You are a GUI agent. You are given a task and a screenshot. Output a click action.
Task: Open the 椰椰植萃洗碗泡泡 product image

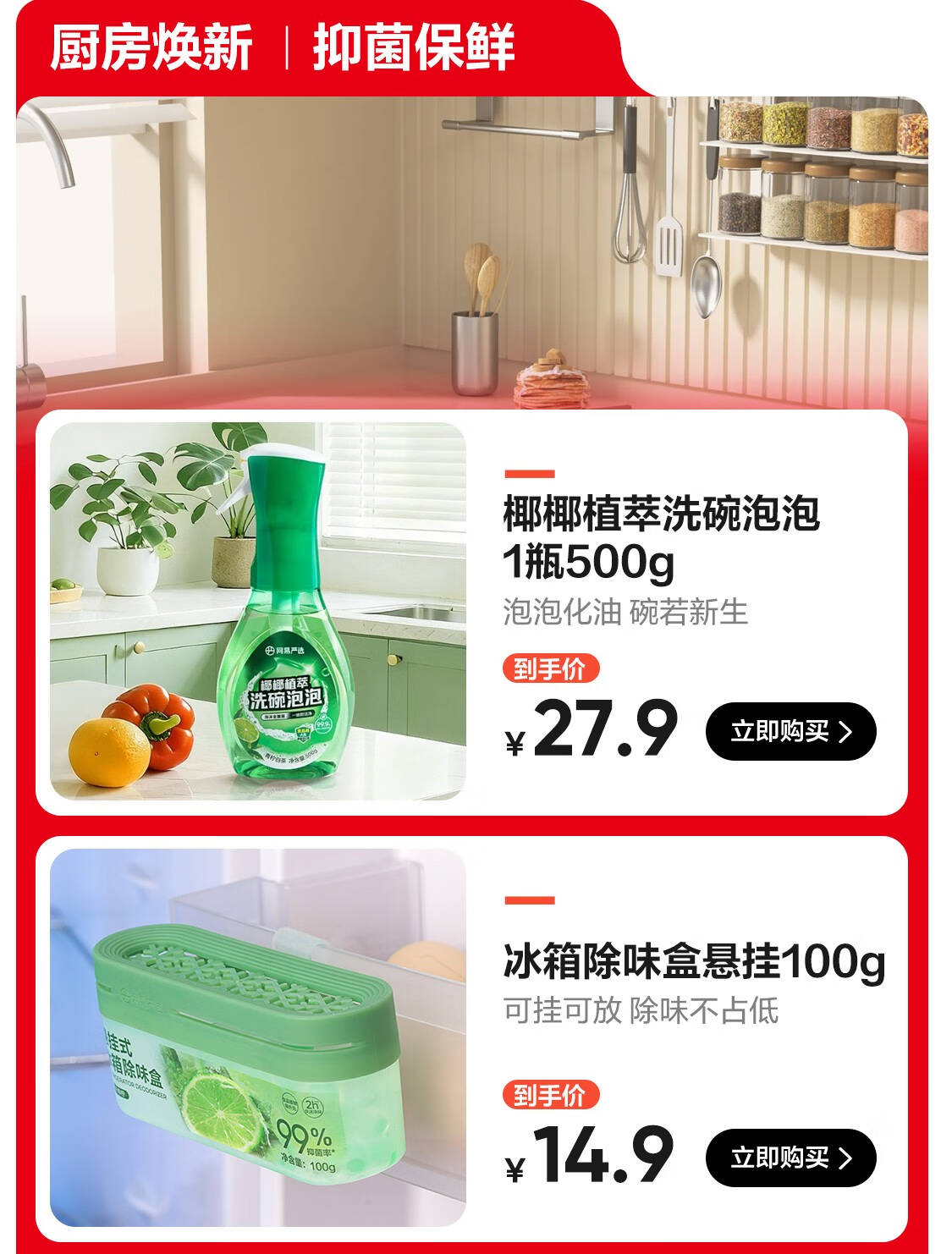[x=258, y=611]
